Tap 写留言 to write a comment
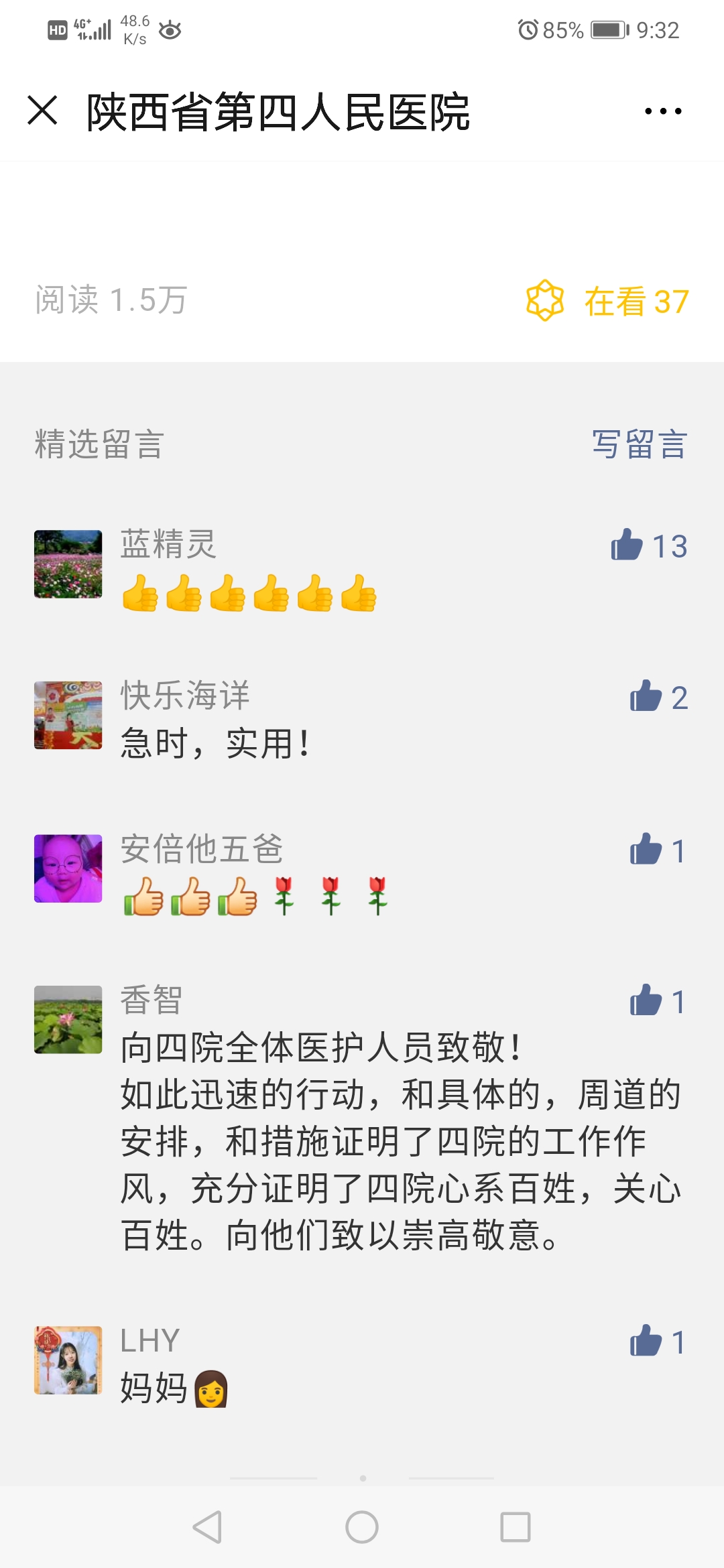The width and height of the screenshot is (724, 1568). [x=639, y=444]
